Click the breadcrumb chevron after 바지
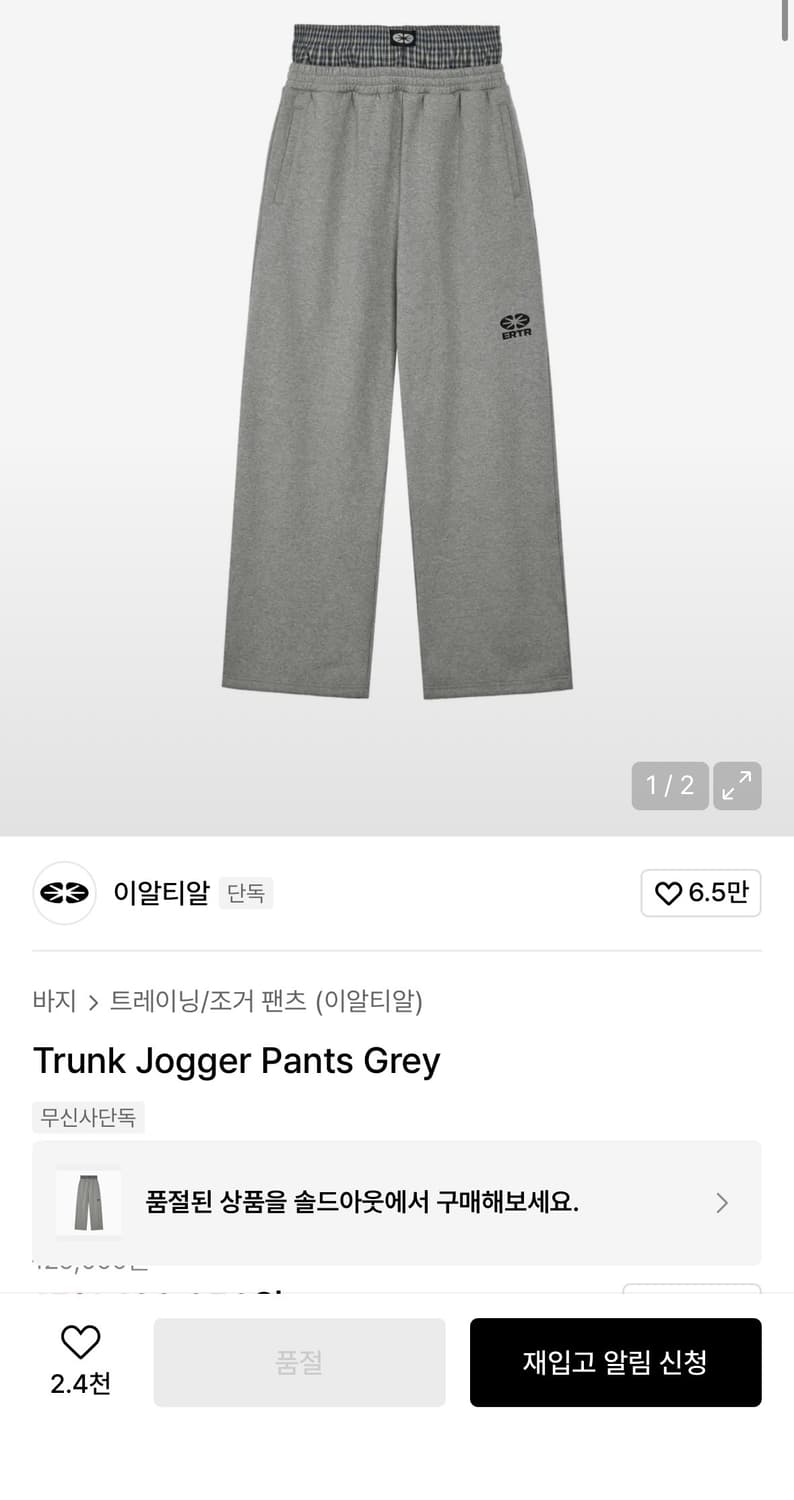The width and height of the screenshot is (794, 1500). [x=93, y=1001]
